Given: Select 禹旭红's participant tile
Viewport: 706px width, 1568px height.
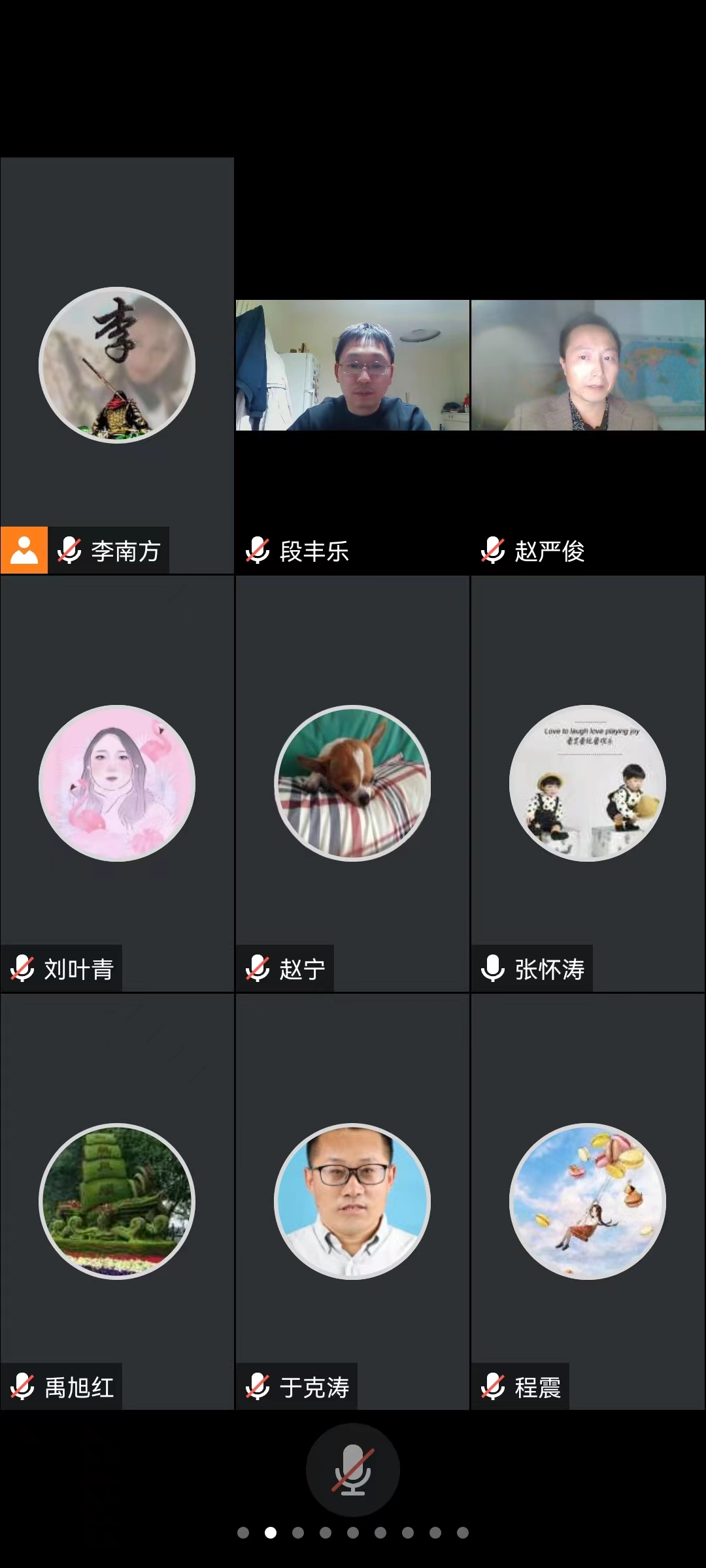Looking at the screenshot, I should [117, 1201].
